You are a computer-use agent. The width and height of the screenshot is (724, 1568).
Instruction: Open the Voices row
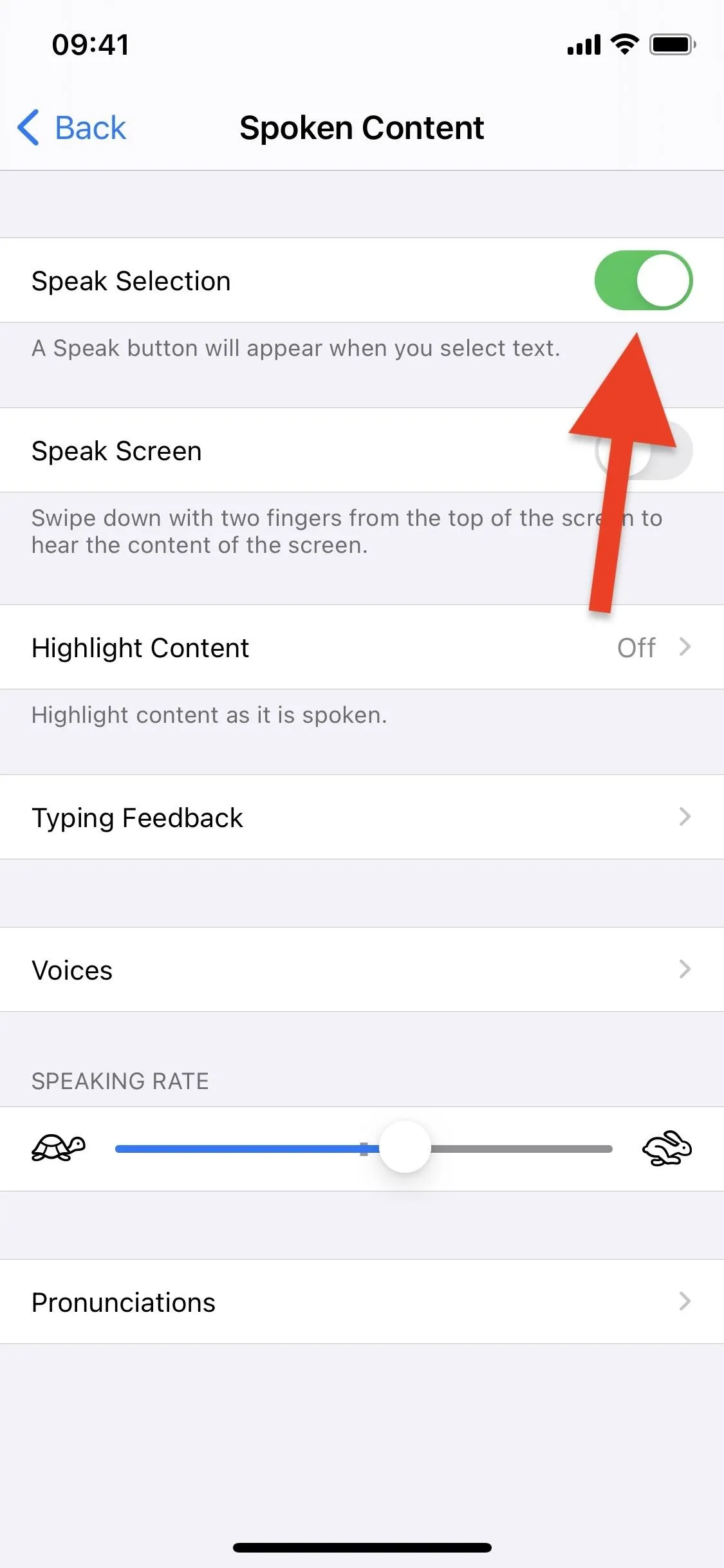(362, 969)
